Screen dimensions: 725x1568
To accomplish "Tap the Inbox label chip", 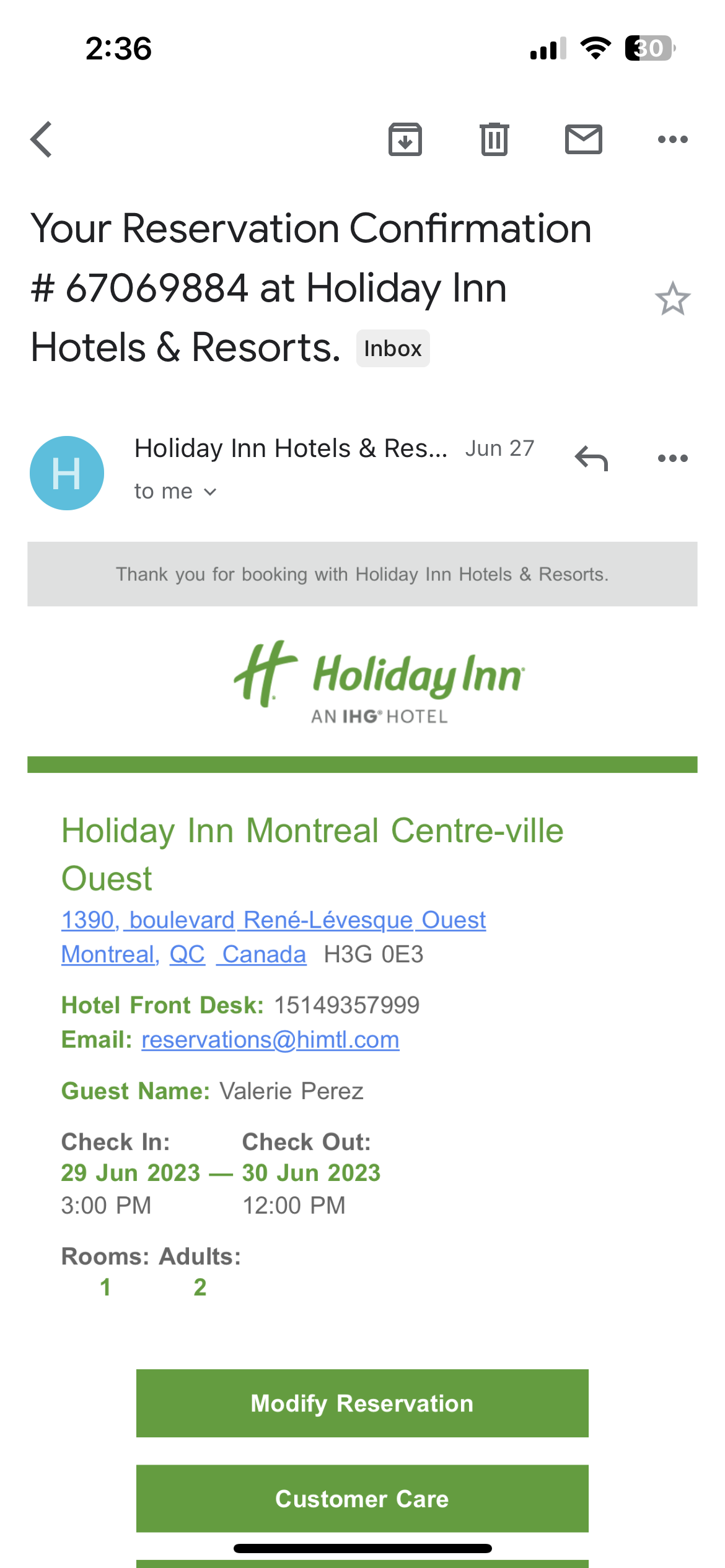I will coord(392,349).
